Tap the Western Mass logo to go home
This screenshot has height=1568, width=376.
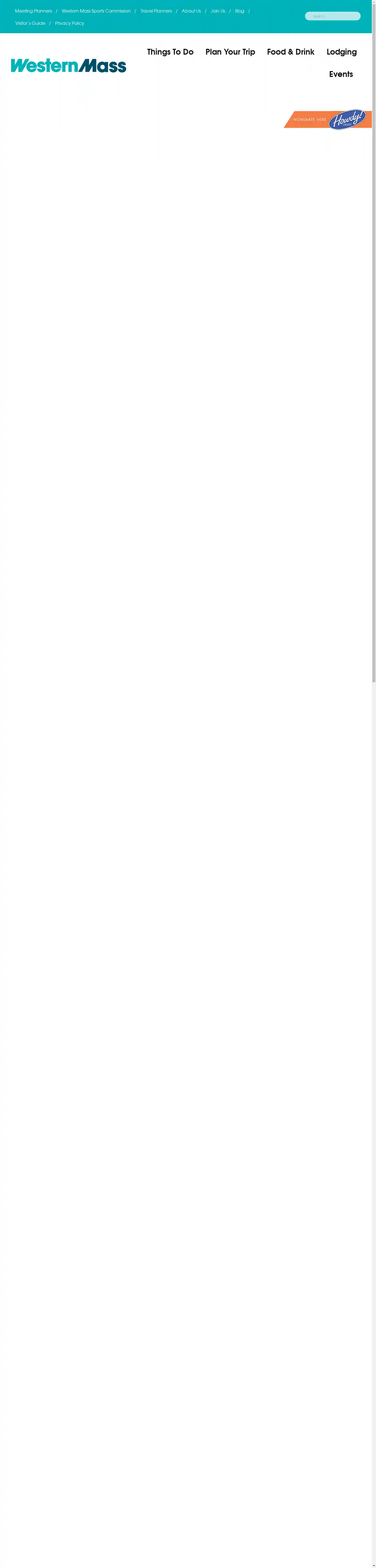coord(69,66)
